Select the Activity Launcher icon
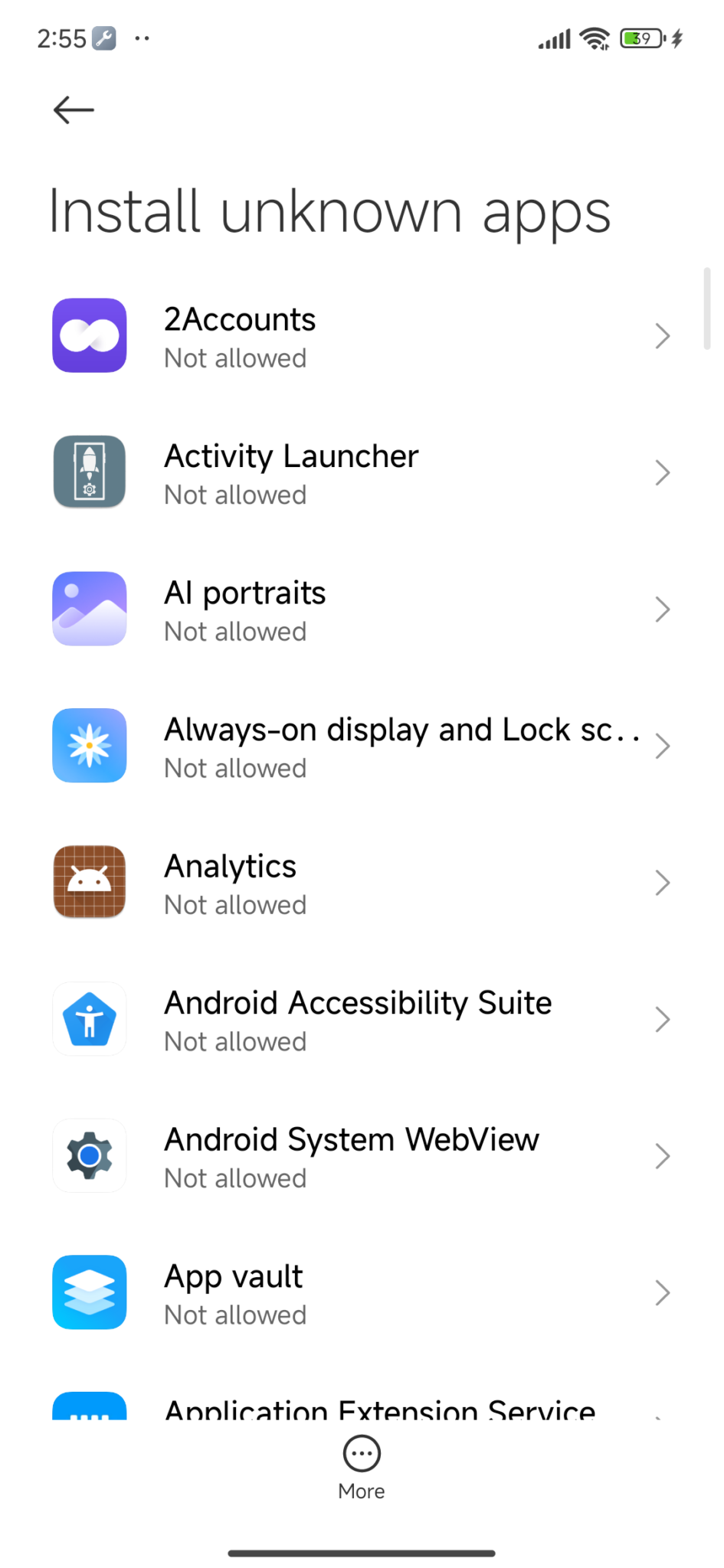The image size is (724, 1568). pyautogui.click(x=89, y=472)
